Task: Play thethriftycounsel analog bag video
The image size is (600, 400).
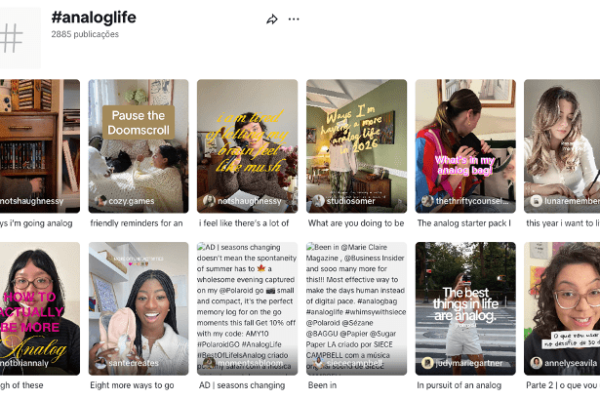Action: (465, 145)
